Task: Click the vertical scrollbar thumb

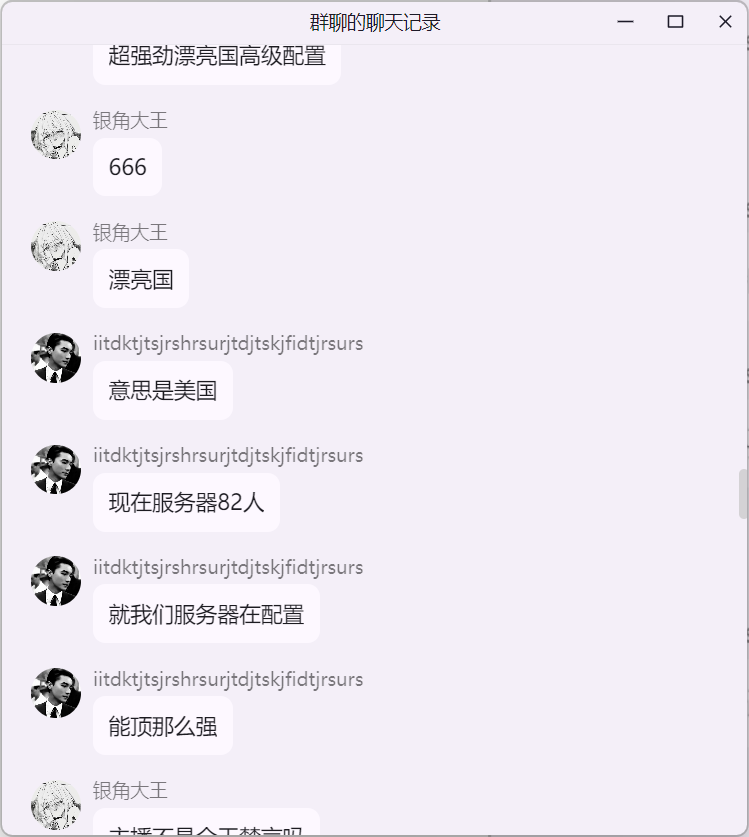Action: [x=742, y=494]
